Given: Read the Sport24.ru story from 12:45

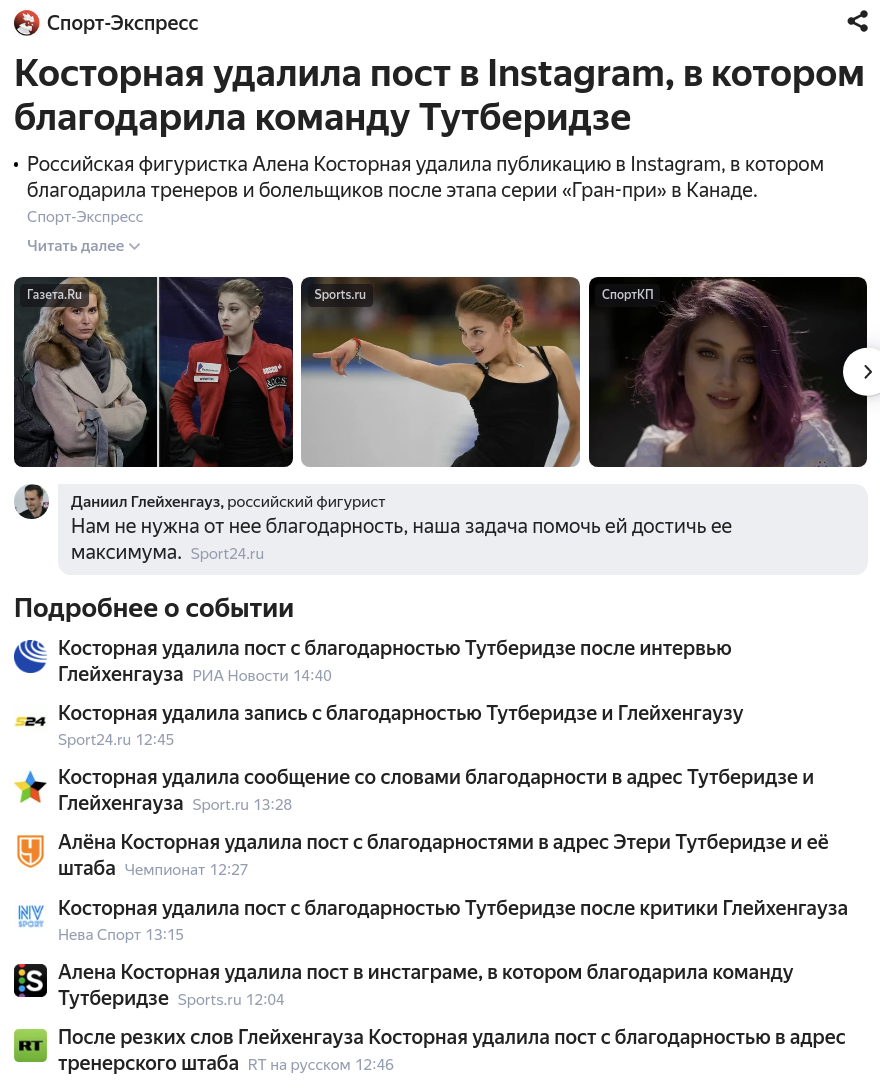Looking at the screenshot, I should pos(400,714).
